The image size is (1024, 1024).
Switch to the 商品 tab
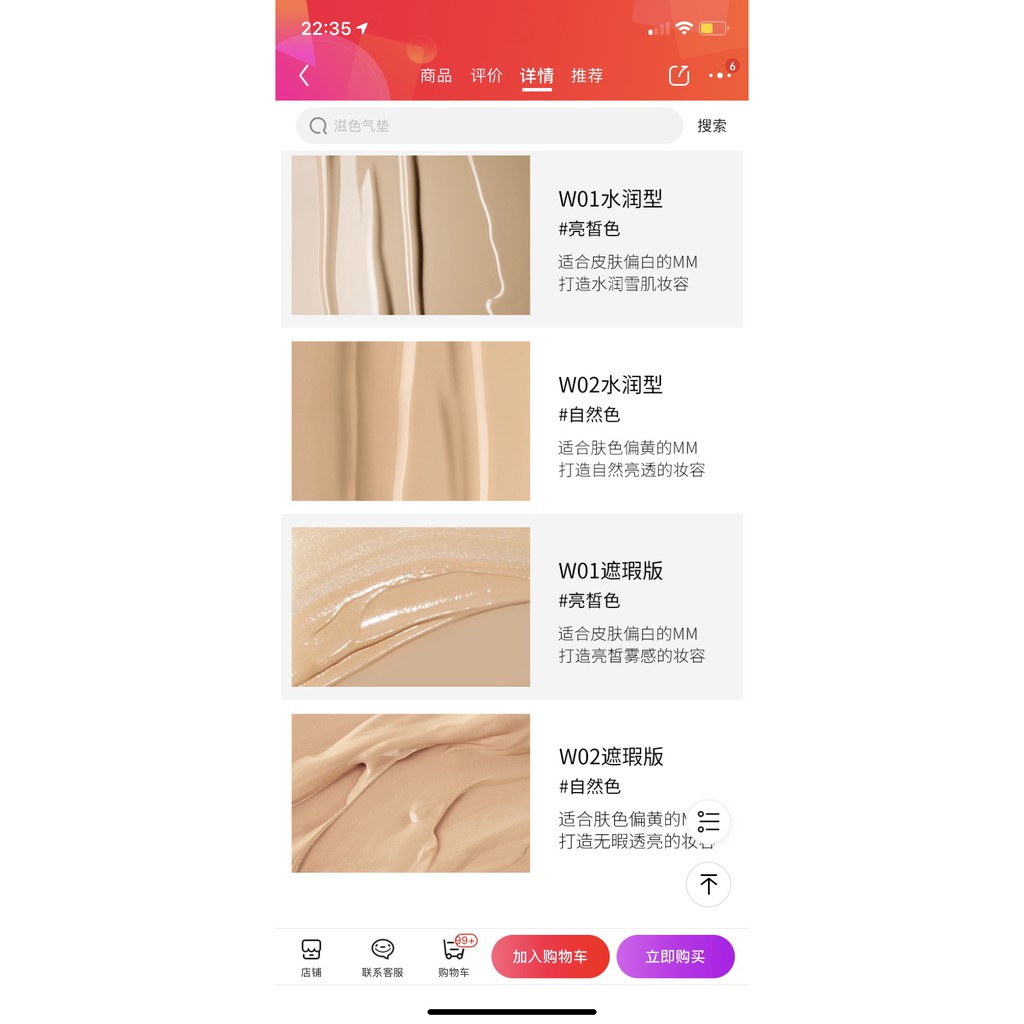coord(436,76)
